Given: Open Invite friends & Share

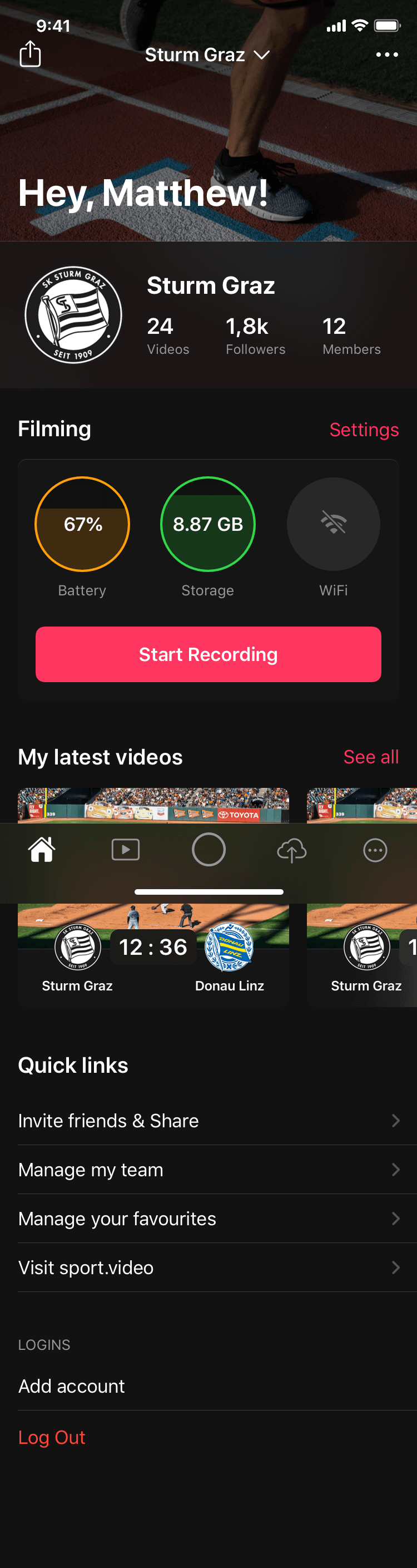Looking at the screenshot, I should pos(209,1121).
